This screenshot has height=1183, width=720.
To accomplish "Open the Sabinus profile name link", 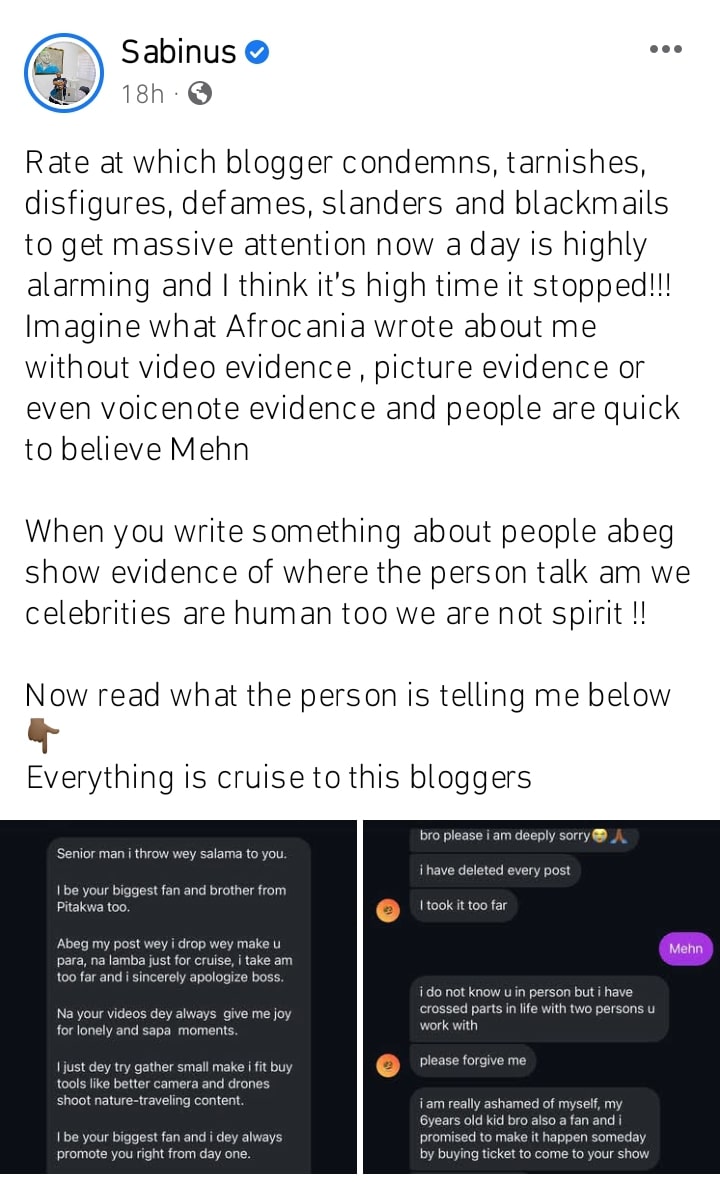I will pyautogui.click(x=179, y=51).
